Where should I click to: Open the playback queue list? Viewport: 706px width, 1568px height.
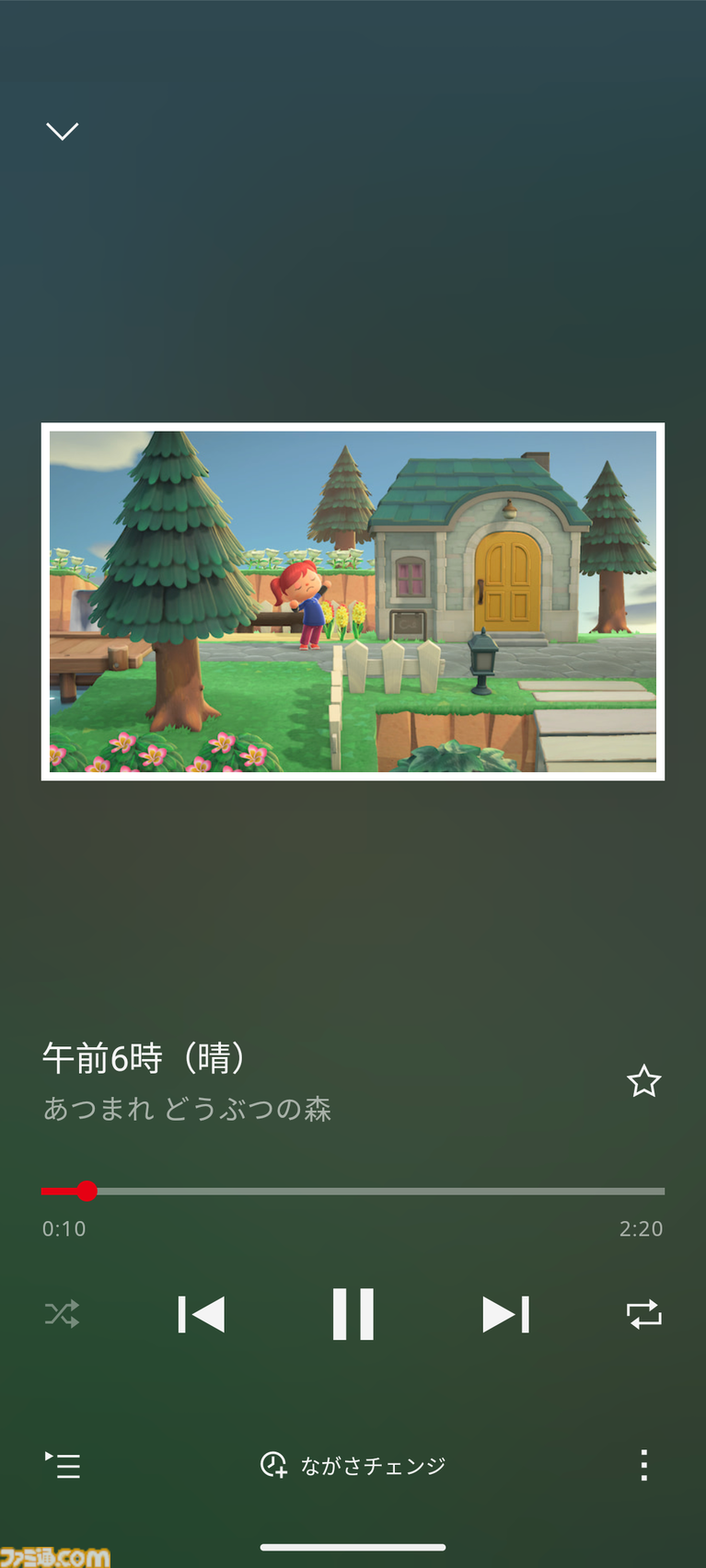tap(63, 1465)
